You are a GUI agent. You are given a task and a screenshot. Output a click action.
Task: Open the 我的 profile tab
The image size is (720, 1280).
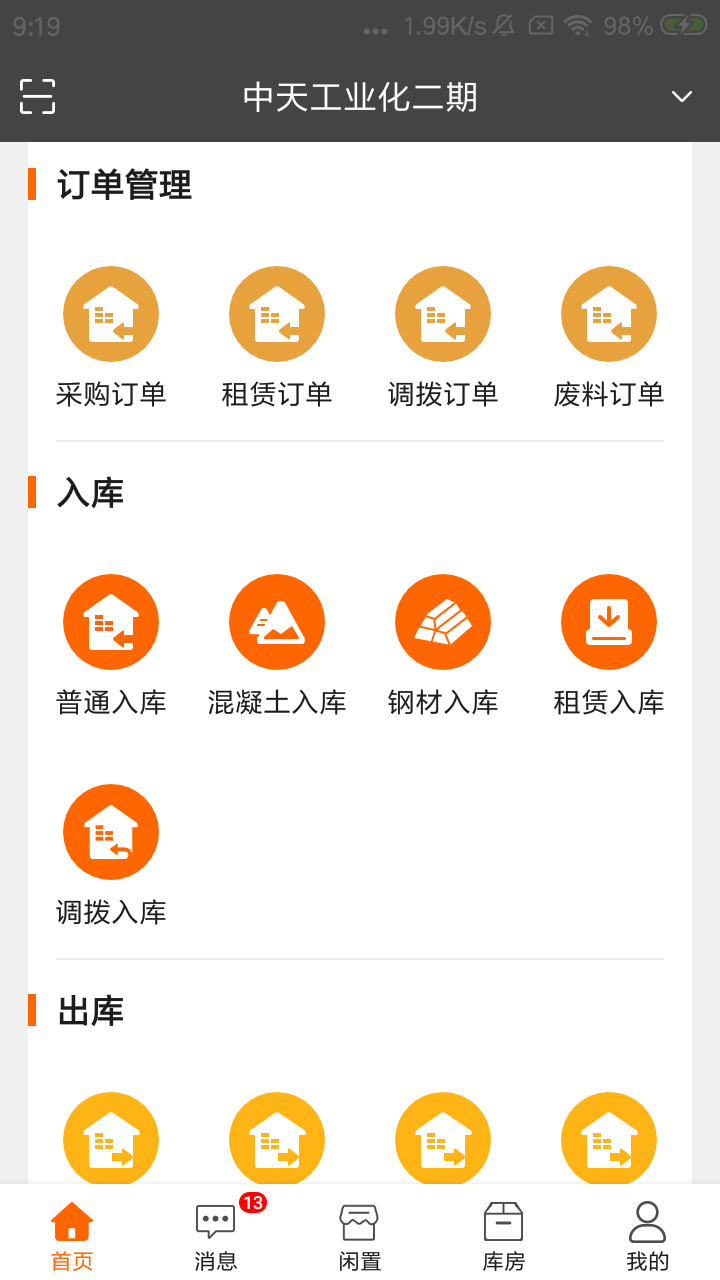(646, 1235)
